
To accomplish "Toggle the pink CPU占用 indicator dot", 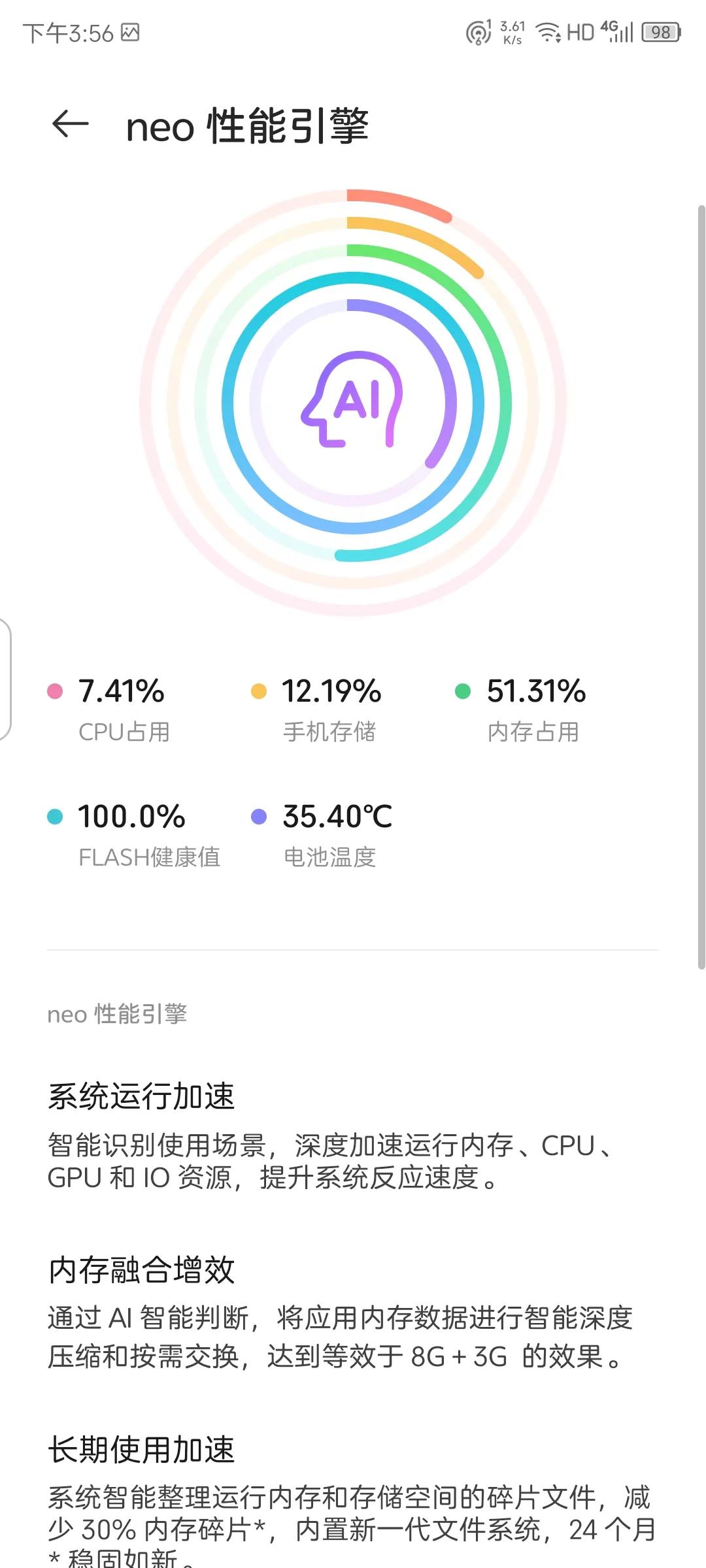I will 56,691.
